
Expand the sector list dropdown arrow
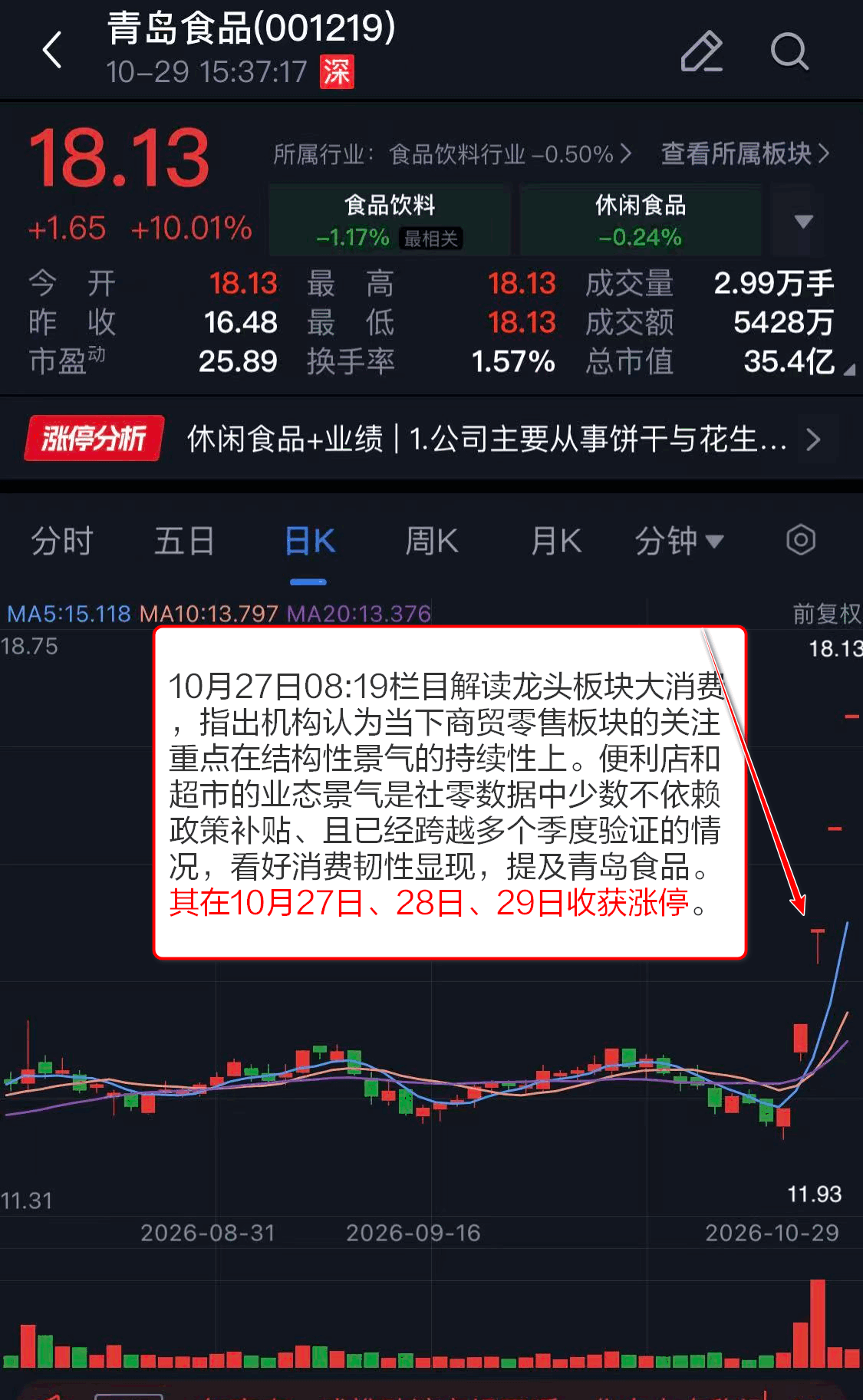click(803, 221)
